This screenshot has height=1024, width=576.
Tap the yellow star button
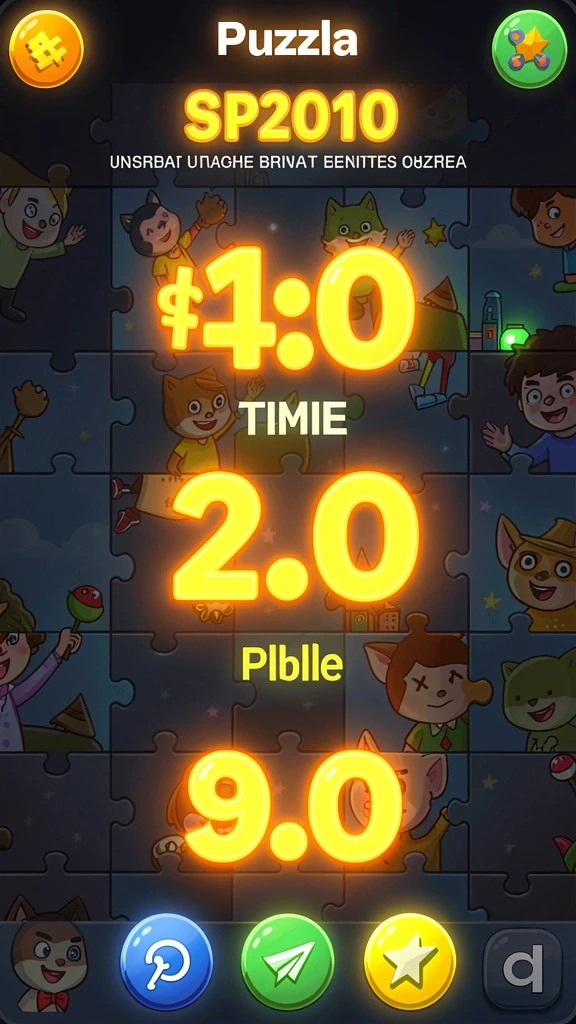click(409, 961)
